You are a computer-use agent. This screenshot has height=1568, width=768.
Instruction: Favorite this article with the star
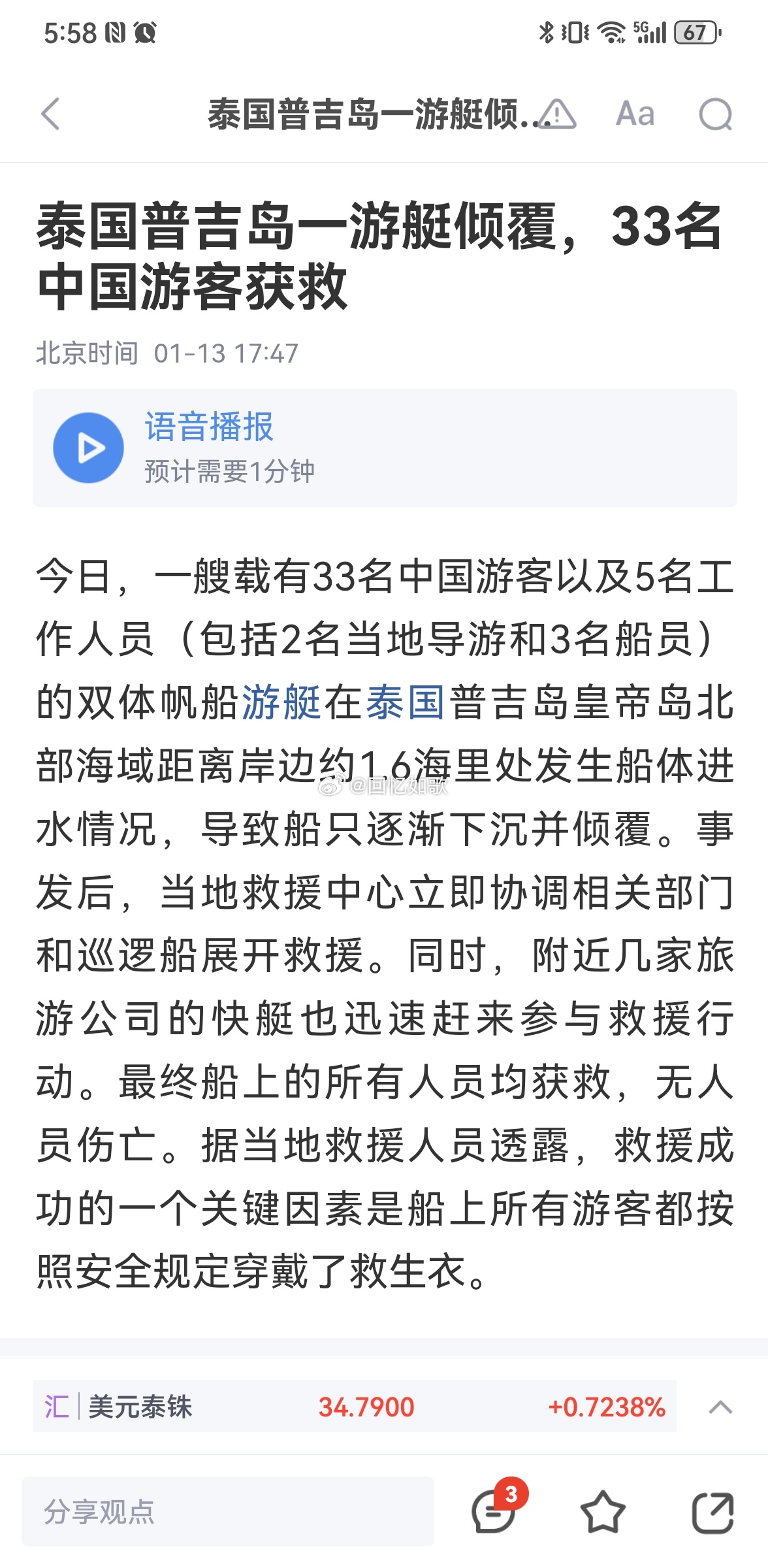pos(602,1512)
